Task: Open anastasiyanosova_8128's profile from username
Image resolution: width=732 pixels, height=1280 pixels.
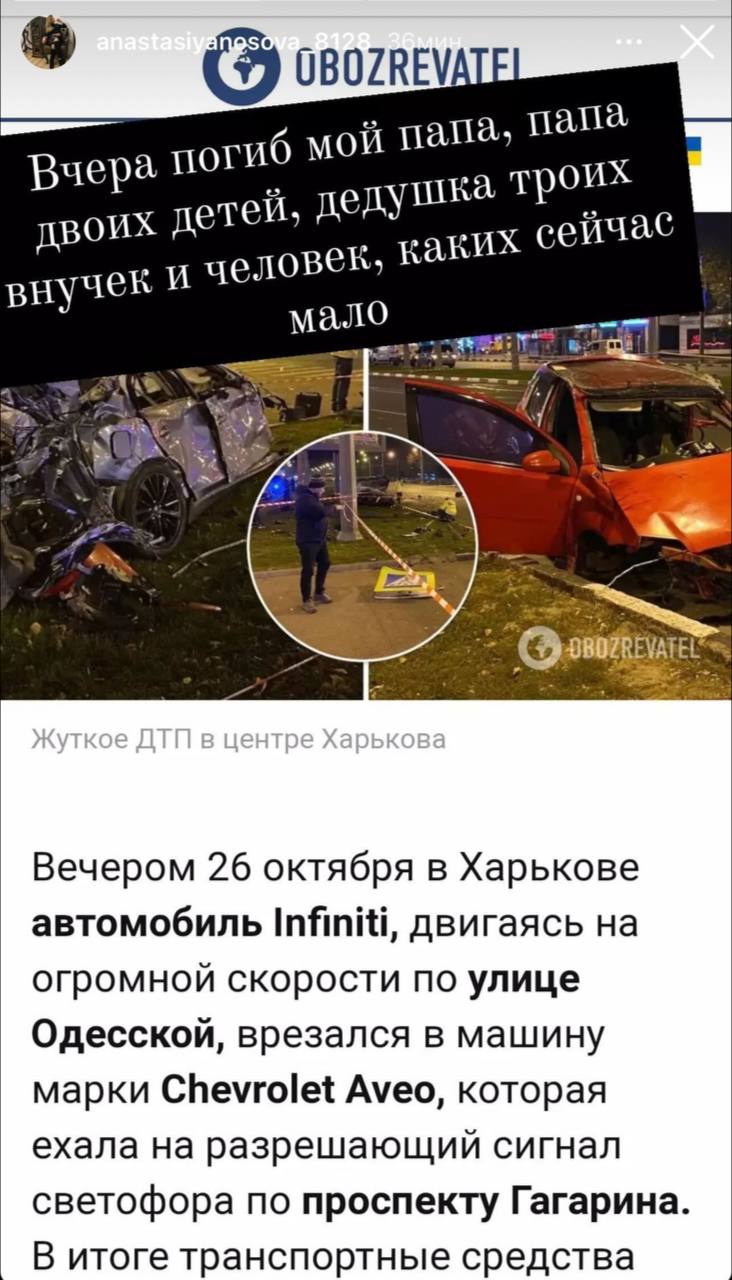Action: [235, 41]
